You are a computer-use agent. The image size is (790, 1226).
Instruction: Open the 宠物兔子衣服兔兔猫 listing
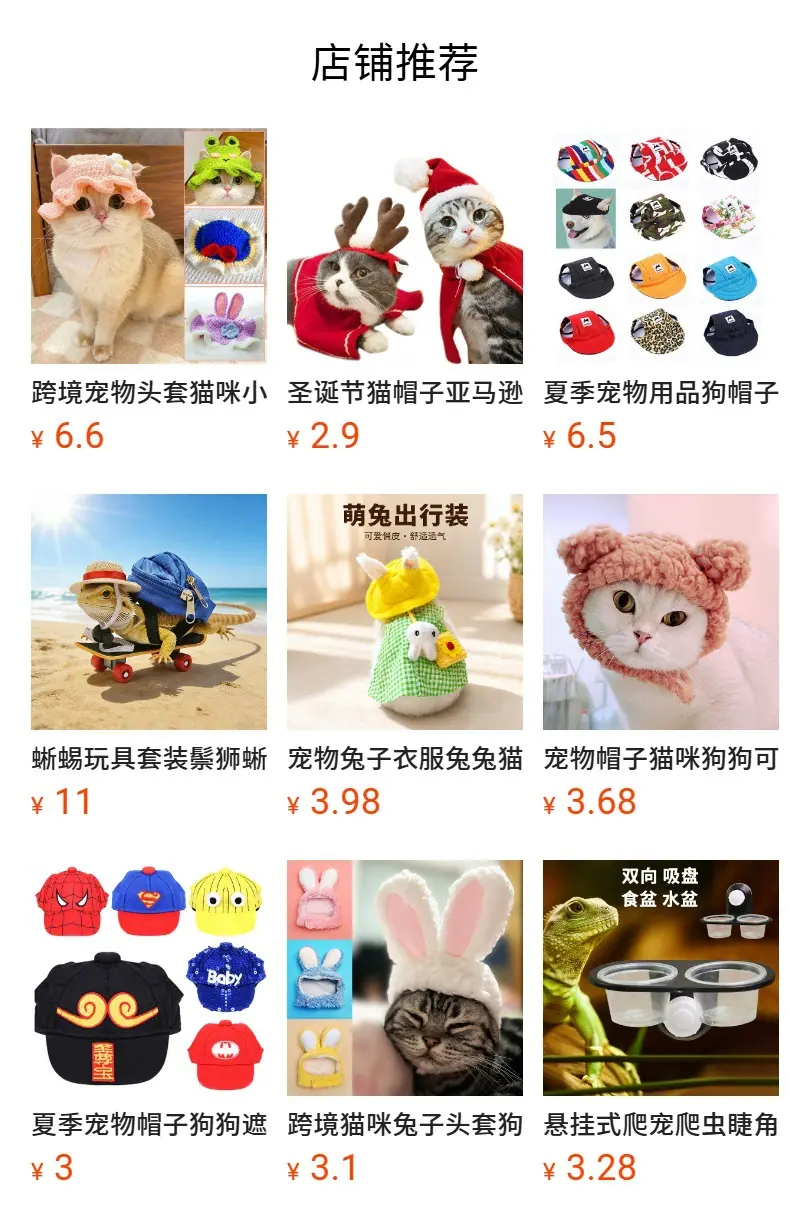405,656
